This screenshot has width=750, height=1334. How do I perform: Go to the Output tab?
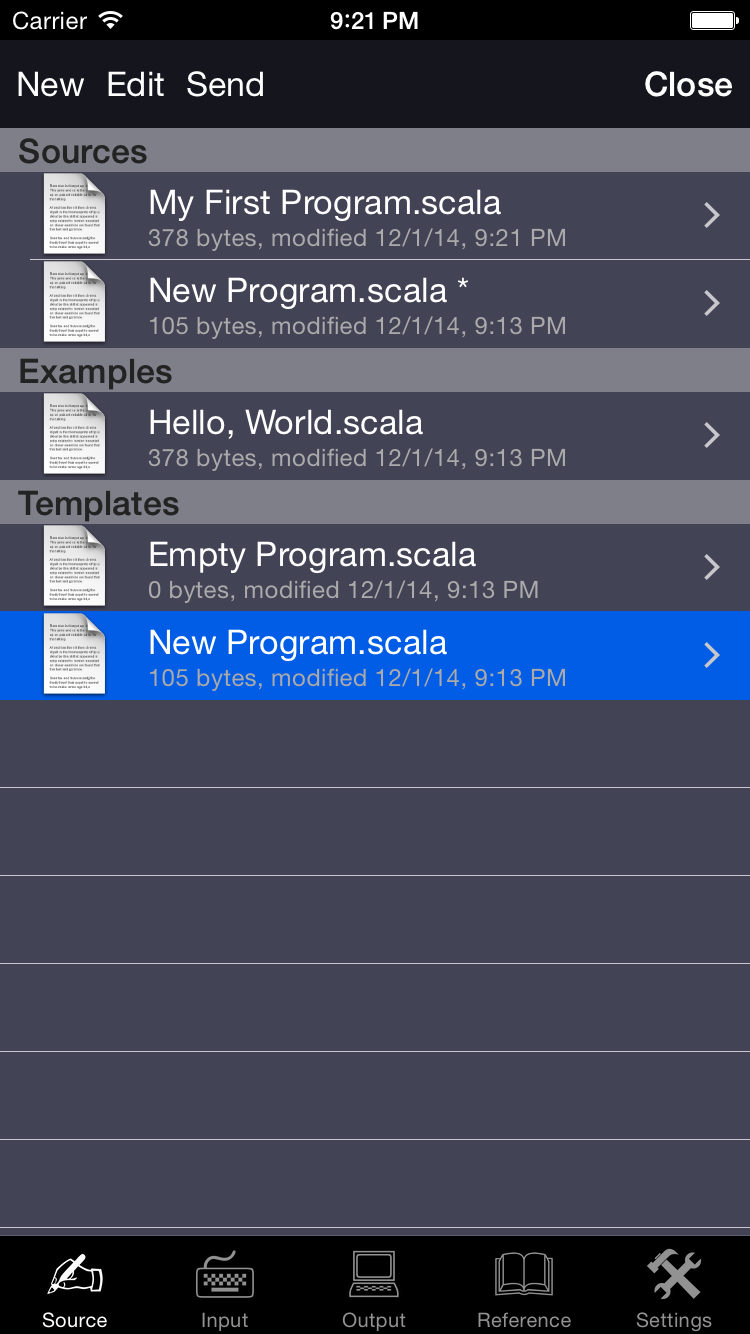coord(375,1288)
